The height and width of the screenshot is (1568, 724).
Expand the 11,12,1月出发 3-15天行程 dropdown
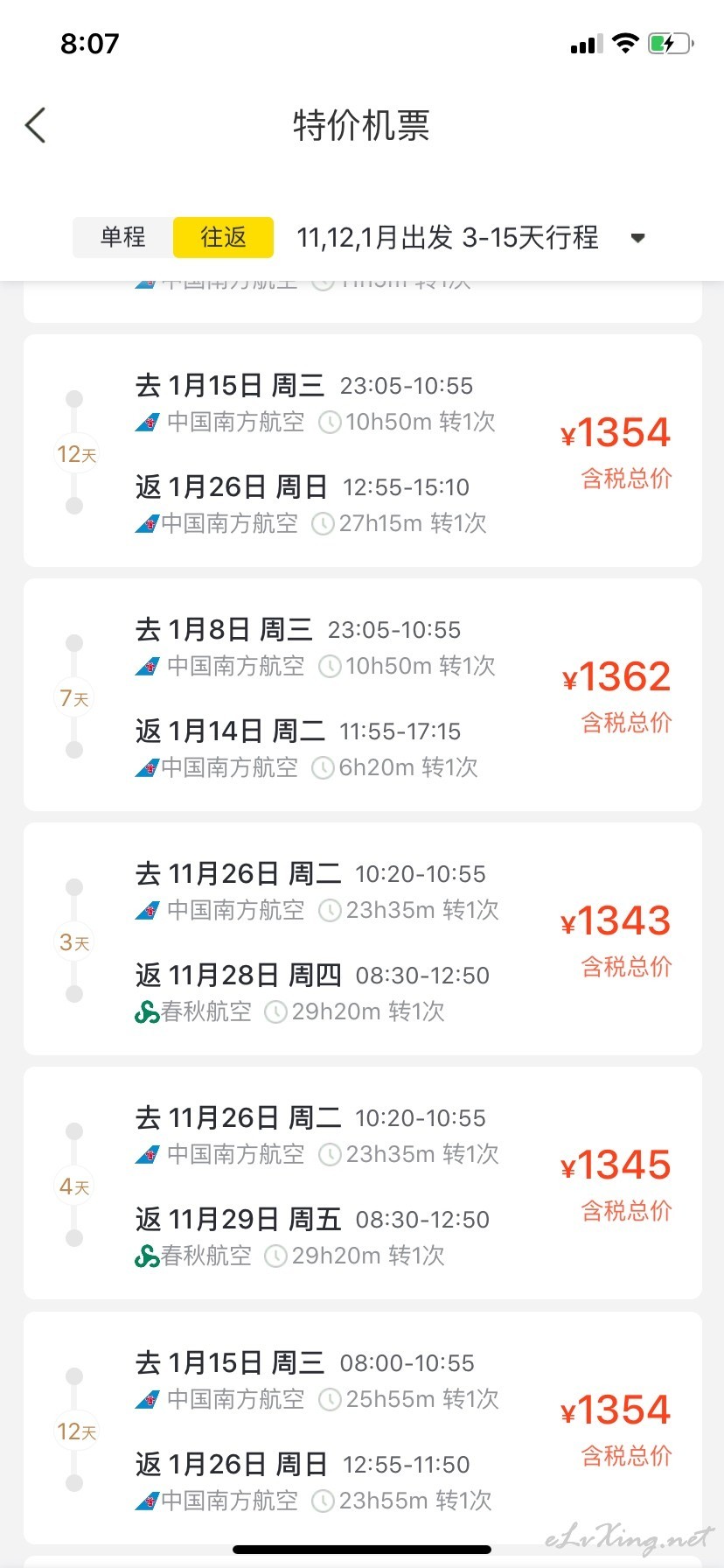tap(470, 237)
